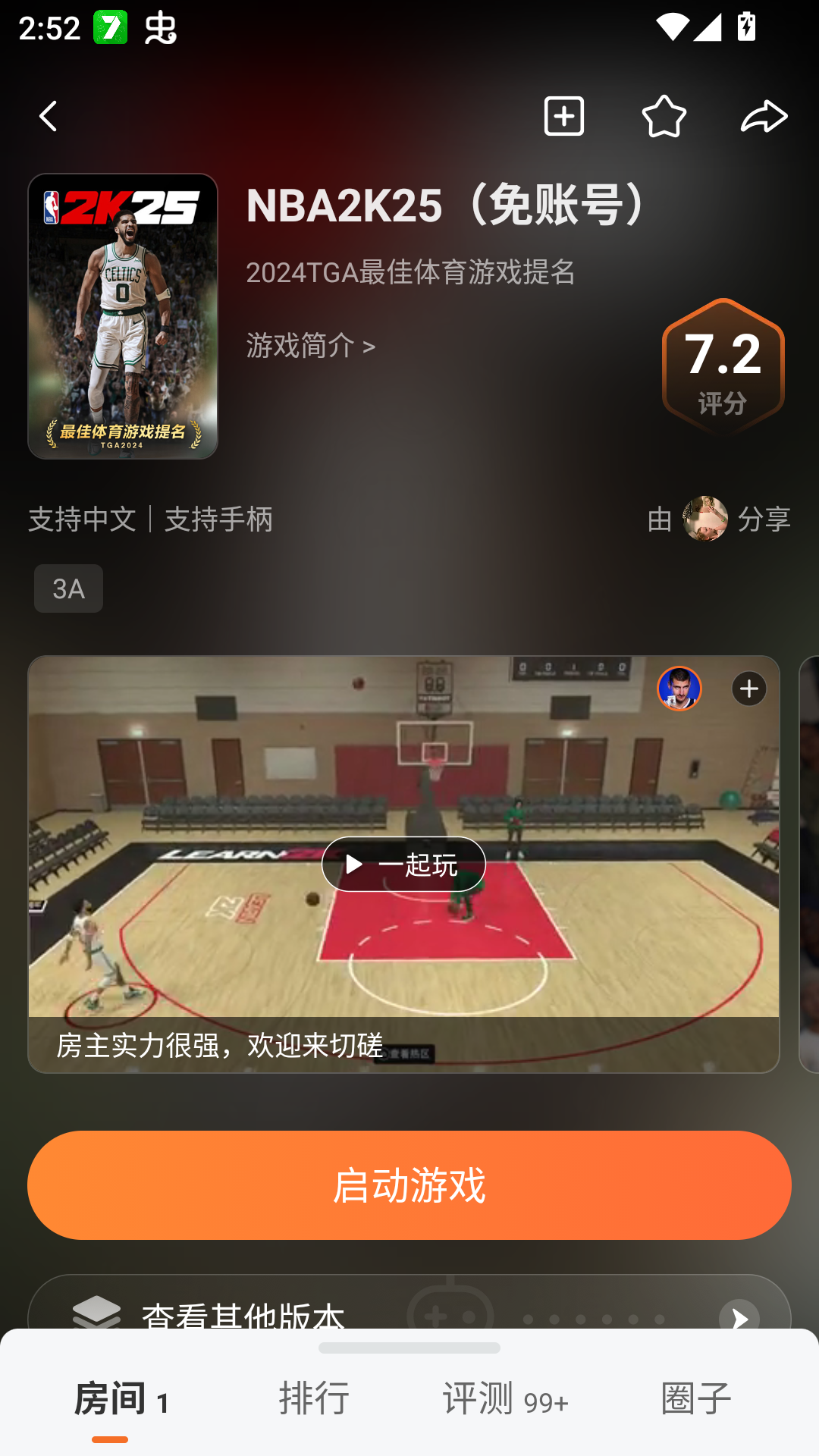Tap the 7.2 rating badge

pyautogui.click(x=723, y=364)
